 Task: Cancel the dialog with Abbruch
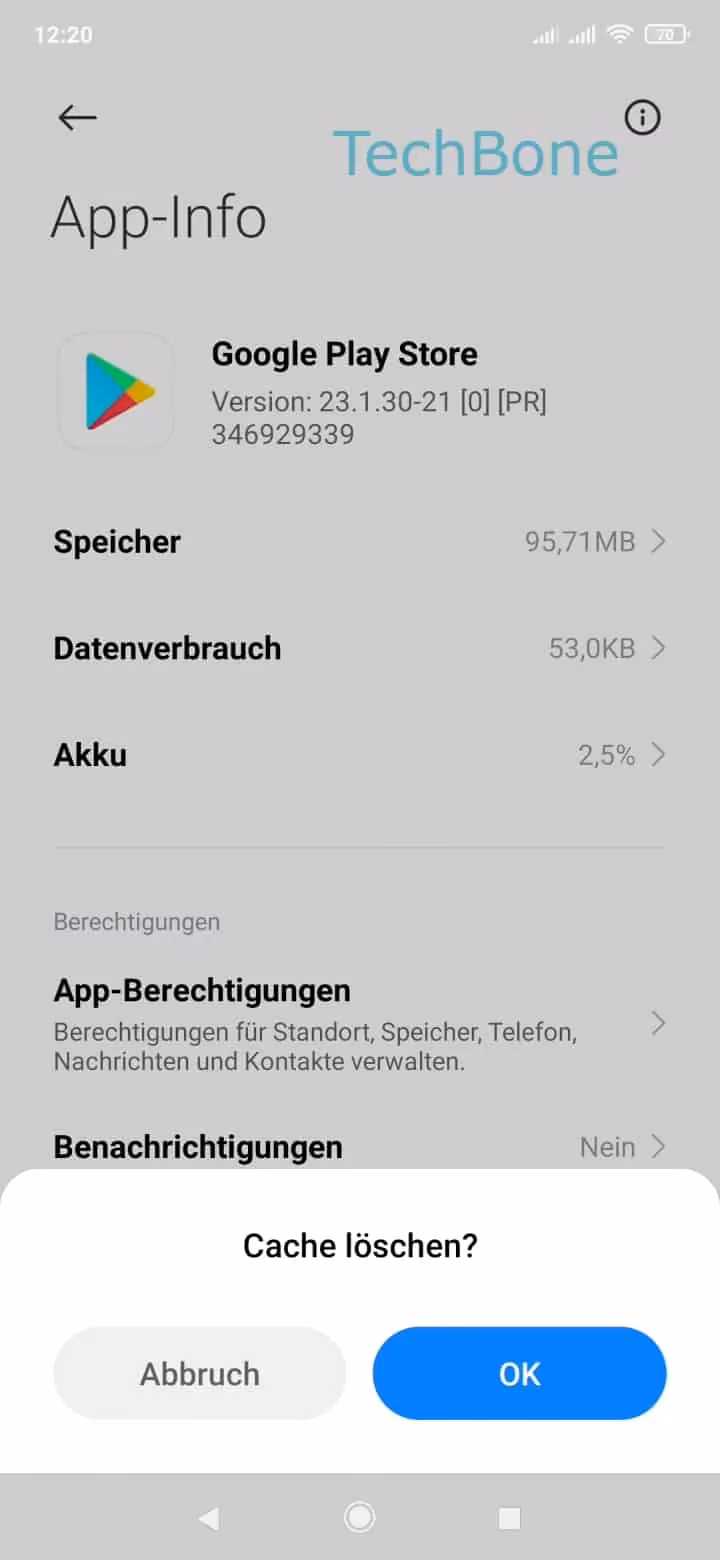[x=199, y=1373]
